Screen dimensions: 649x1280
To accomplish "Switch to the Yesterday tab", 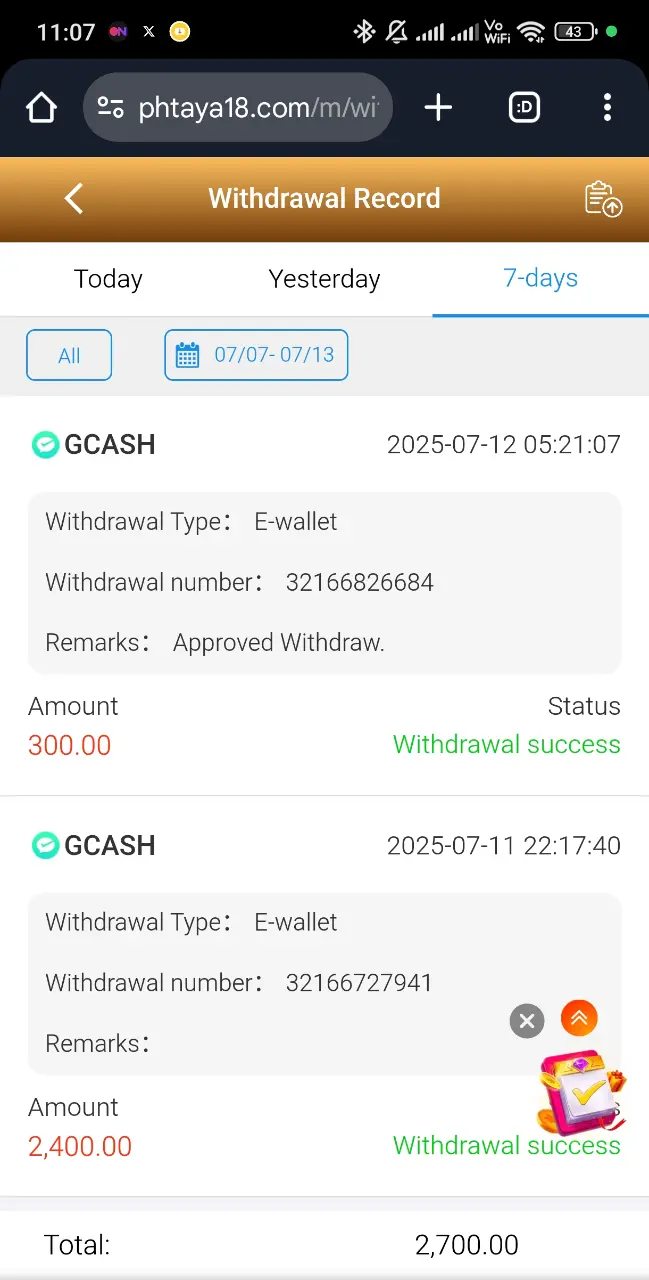I will (x=324, y=278).
